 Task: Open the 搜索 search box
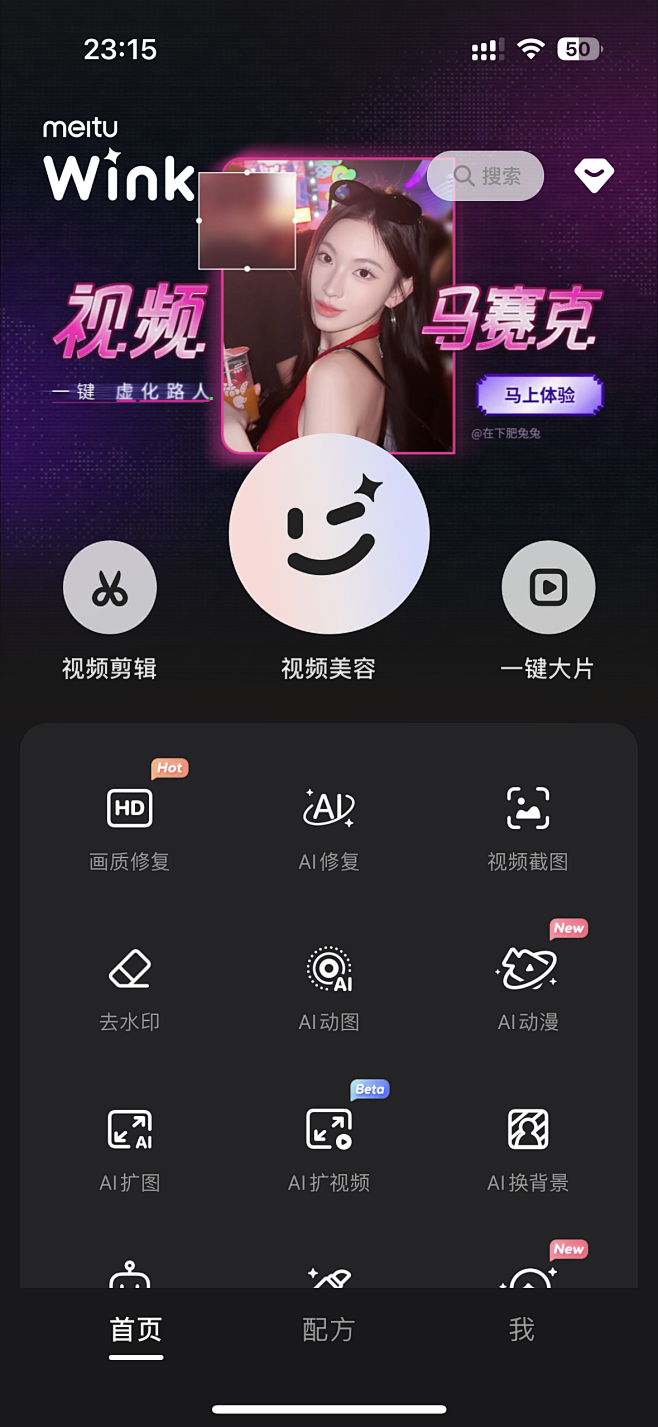coord(486,176)
